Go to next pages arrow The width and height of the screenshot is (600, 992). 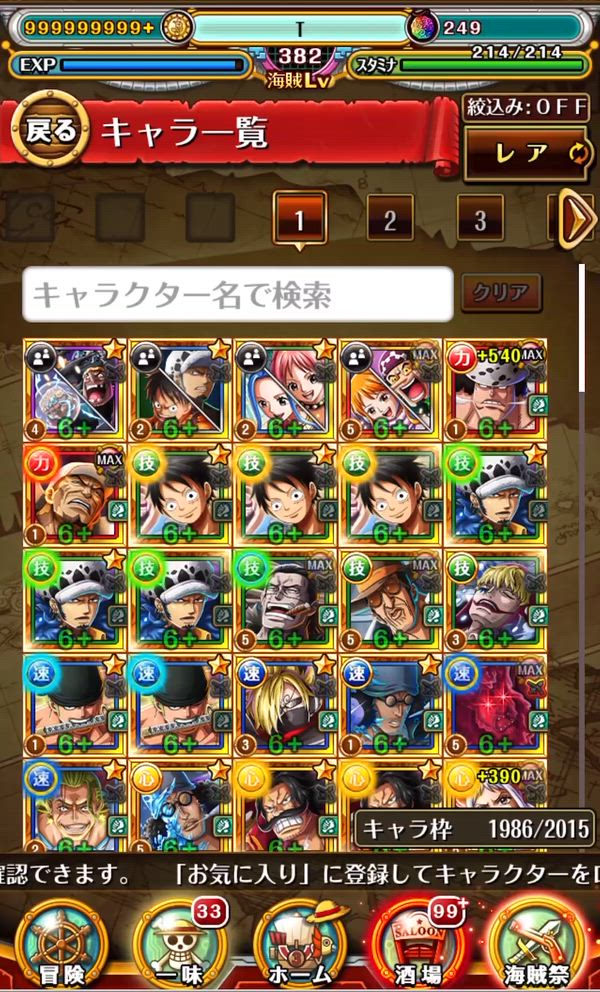[x=575, y=218]
